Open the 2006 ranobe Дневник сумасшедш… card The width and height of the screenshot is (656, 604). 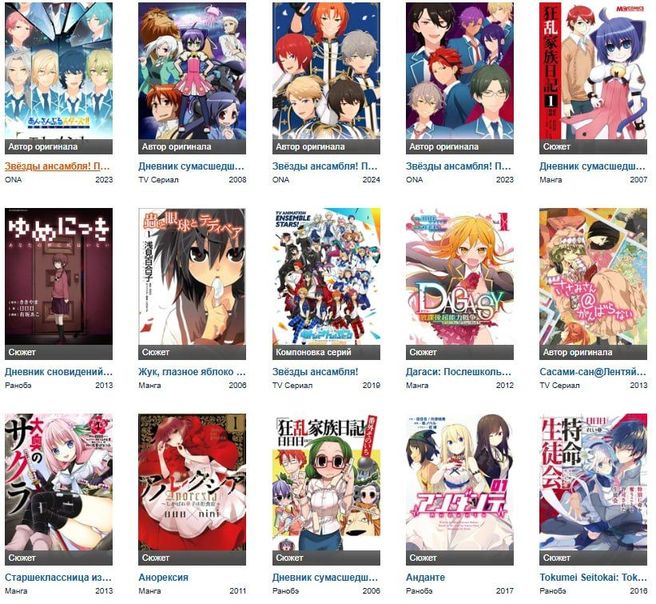tap(325, 483)
